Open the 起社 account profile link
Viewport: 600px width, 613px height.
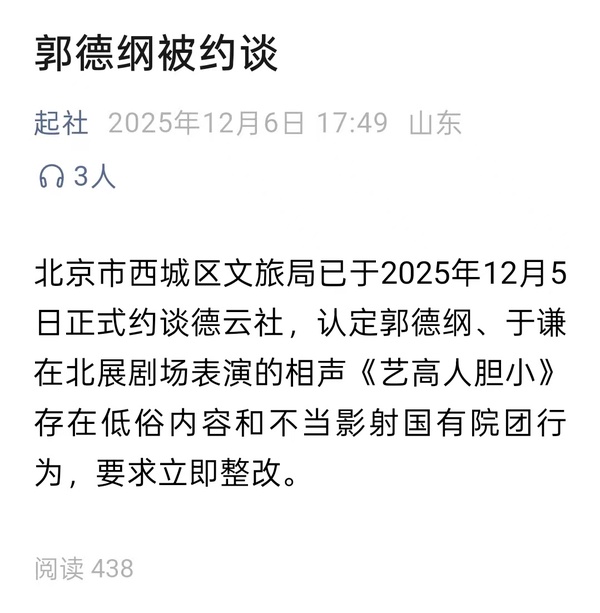point(61,123)
